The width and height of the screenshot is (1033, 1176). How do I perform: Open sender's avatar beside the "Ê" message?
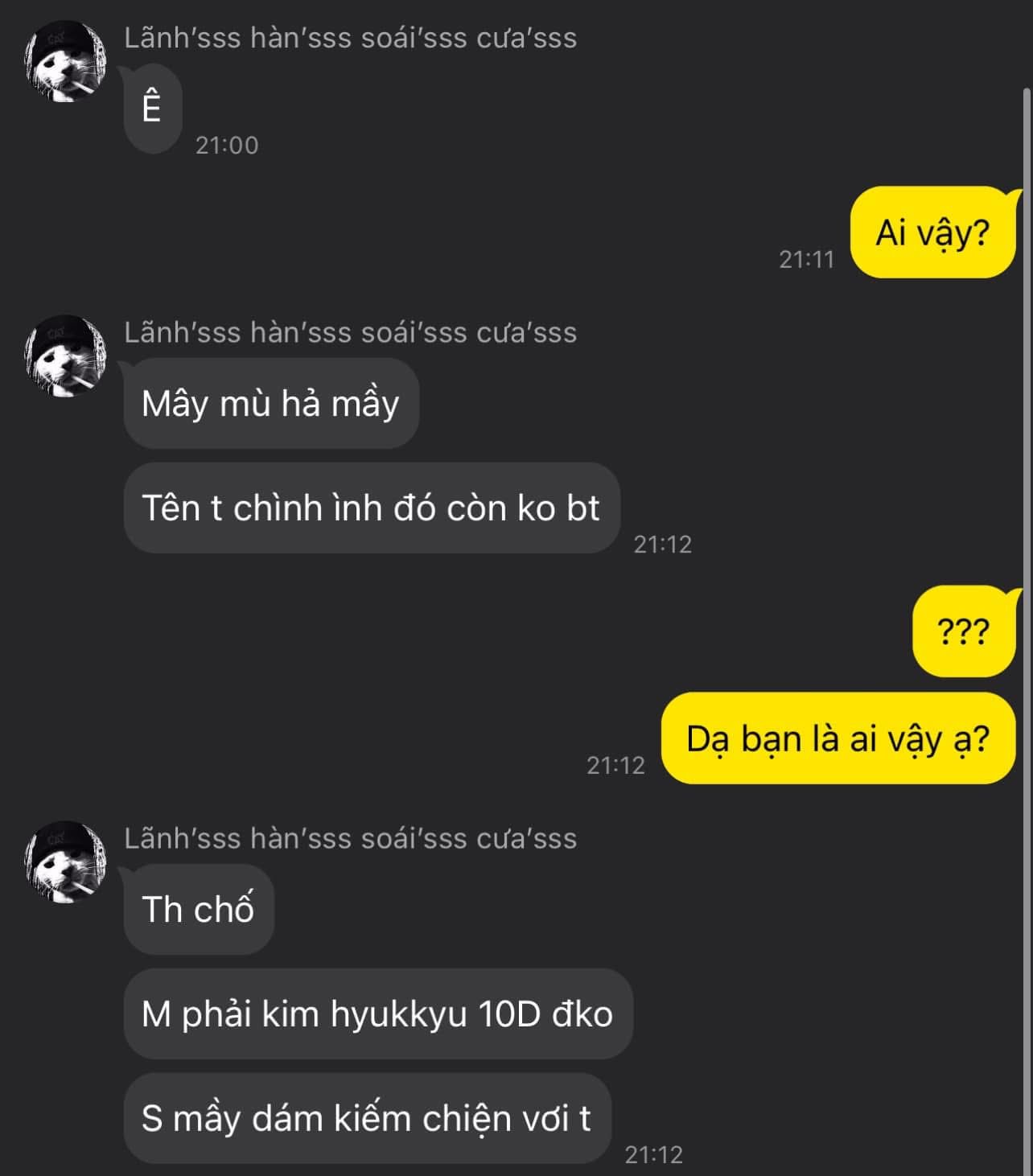coord(66,62)
